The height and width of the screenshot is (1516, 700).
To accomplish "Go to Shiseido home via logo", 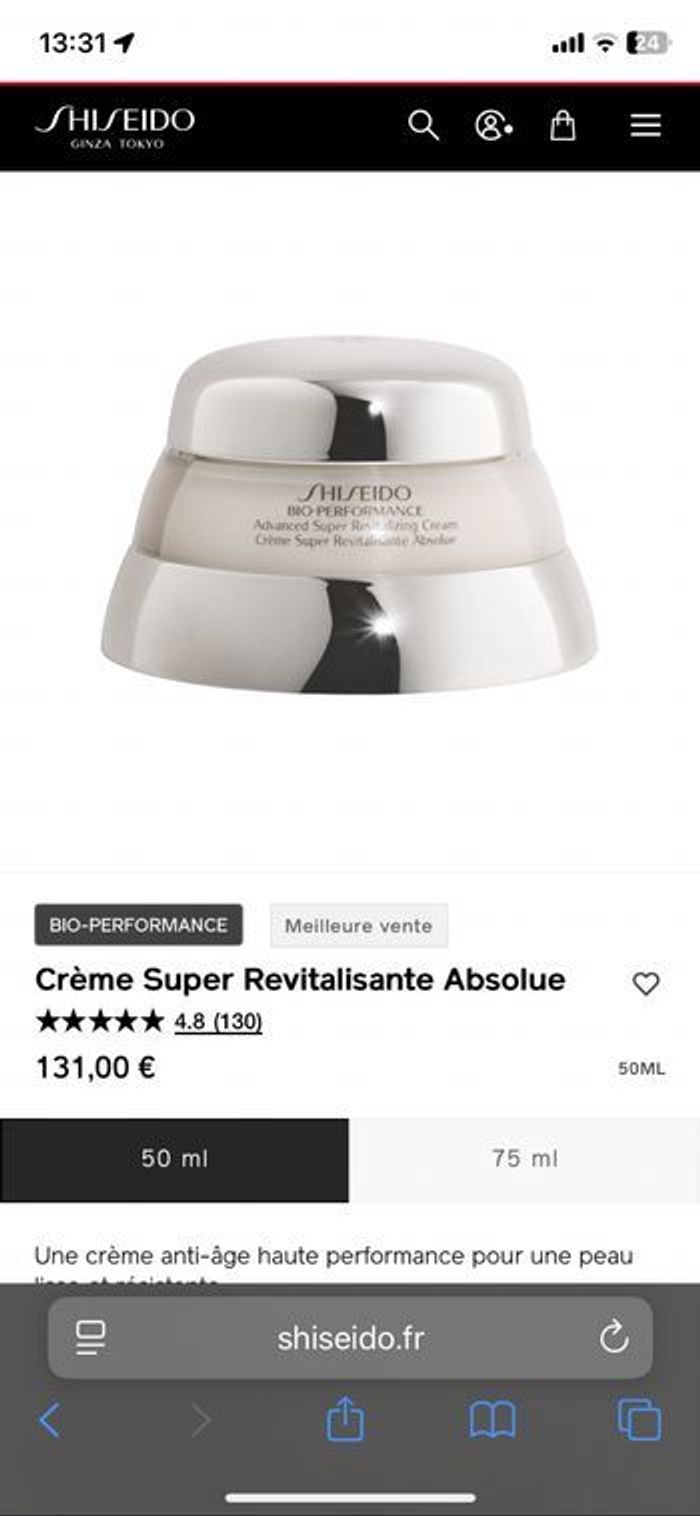I will pos(114,127).
